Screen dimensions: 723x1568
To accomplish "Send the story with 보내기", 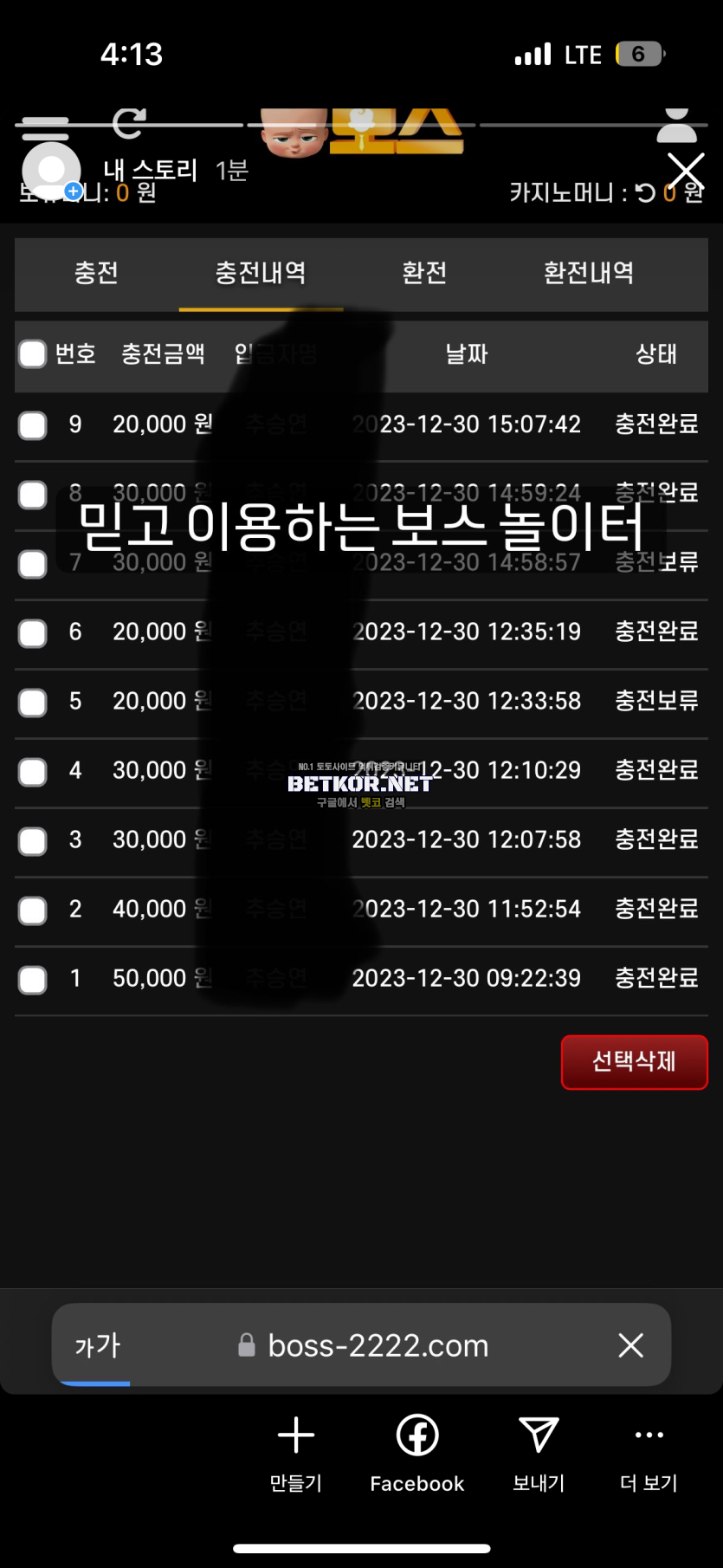I will click(539, 1455).
